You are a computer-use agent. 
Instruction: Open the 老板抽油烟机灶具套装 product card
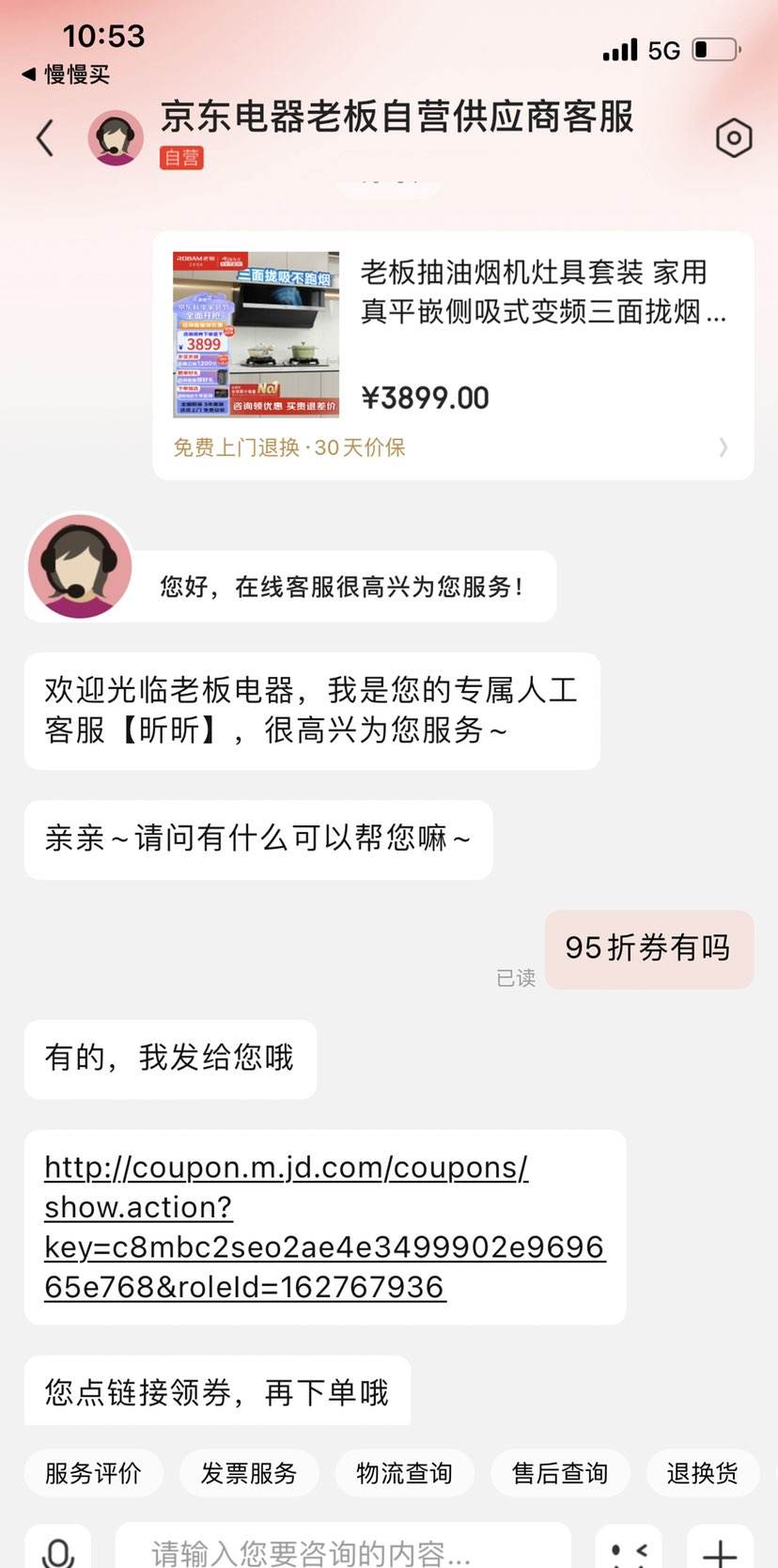click(x=453, y=355)
